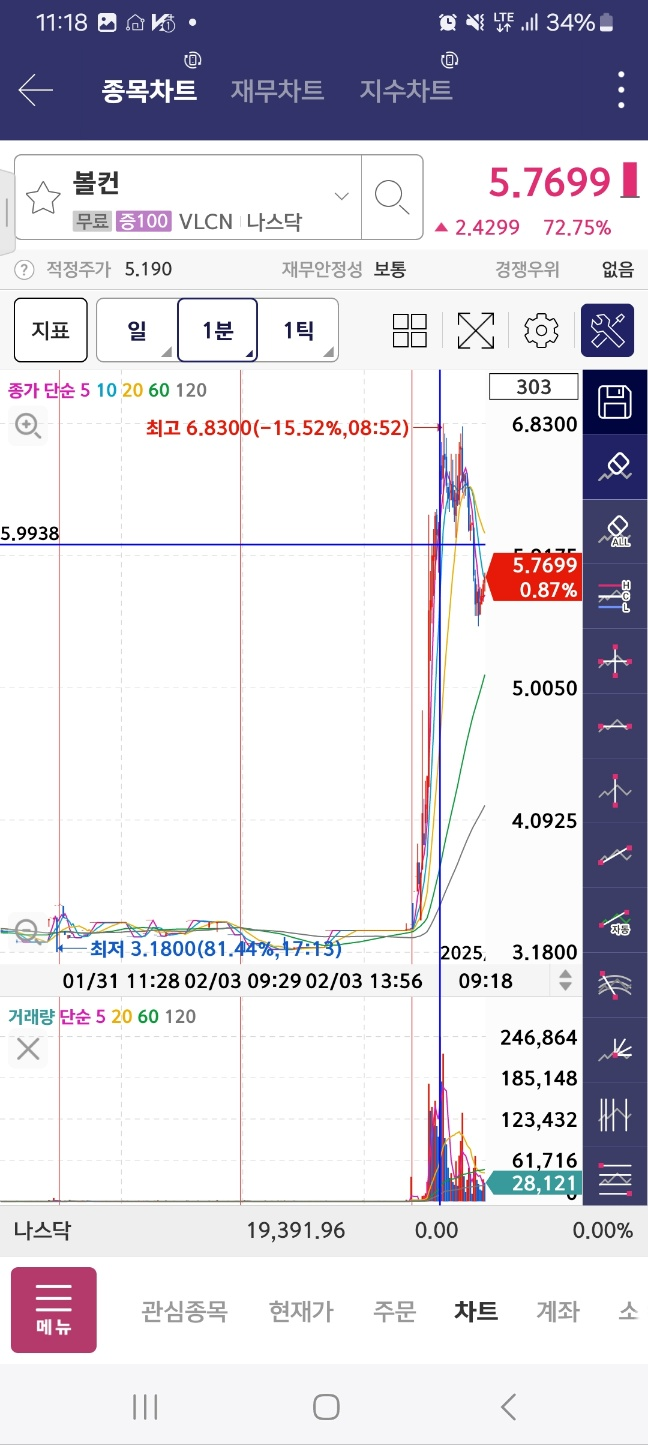Save the chart with the floppy disk icon

(615, 403)
